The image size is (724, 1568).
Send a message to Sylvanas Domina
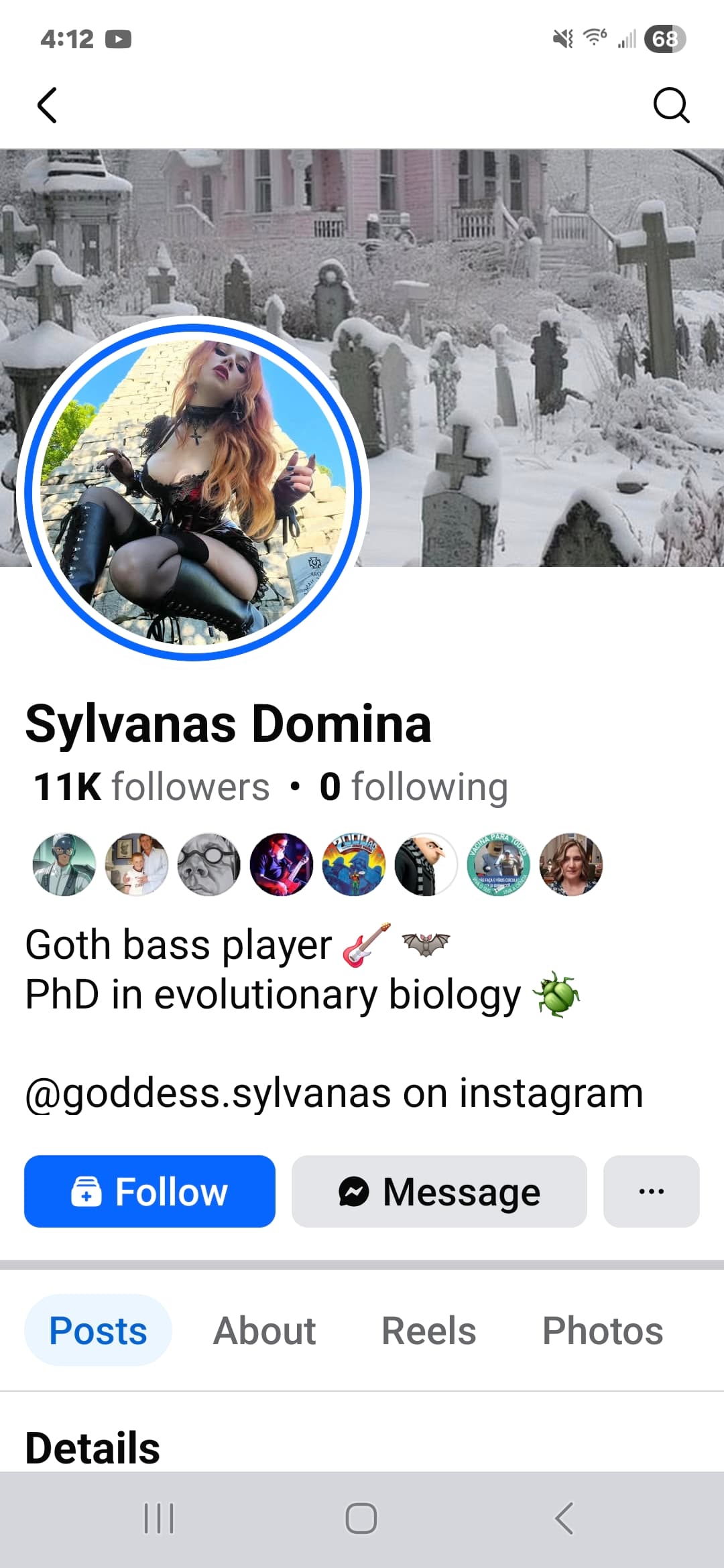coord(439,1191)
